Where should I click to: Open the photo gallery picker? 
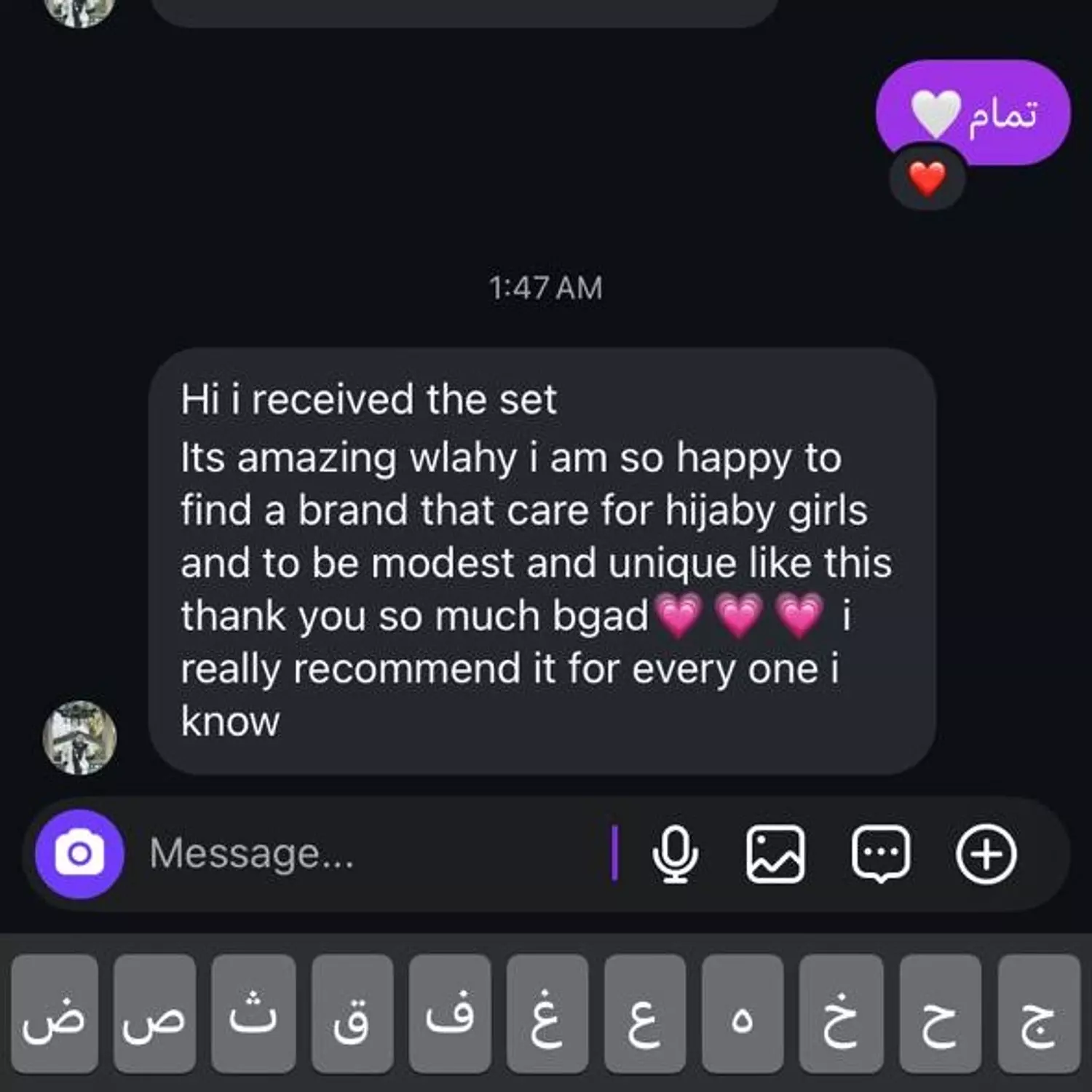click(x=776, y=854)
